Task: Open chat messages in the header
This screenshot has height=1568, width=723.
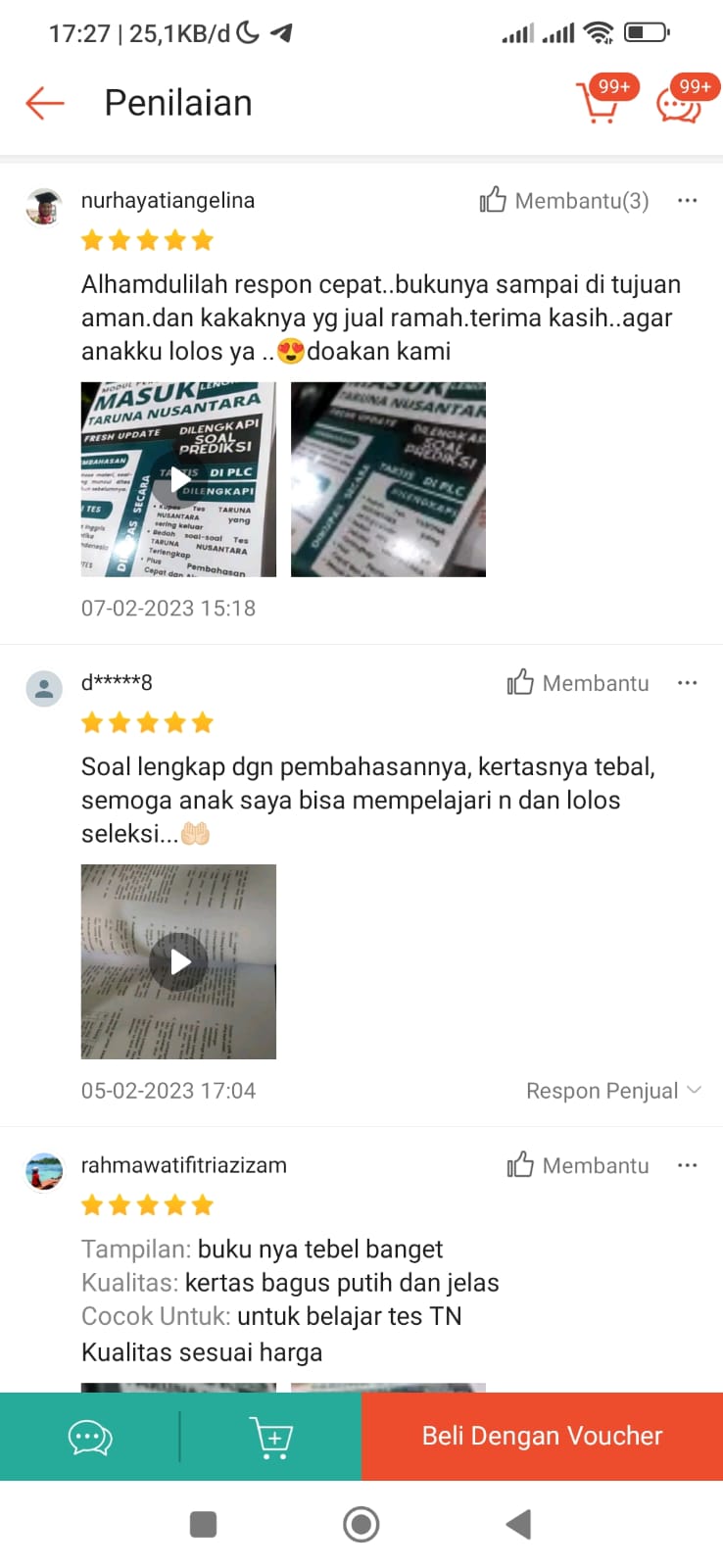Action: (x=680, y=102)
